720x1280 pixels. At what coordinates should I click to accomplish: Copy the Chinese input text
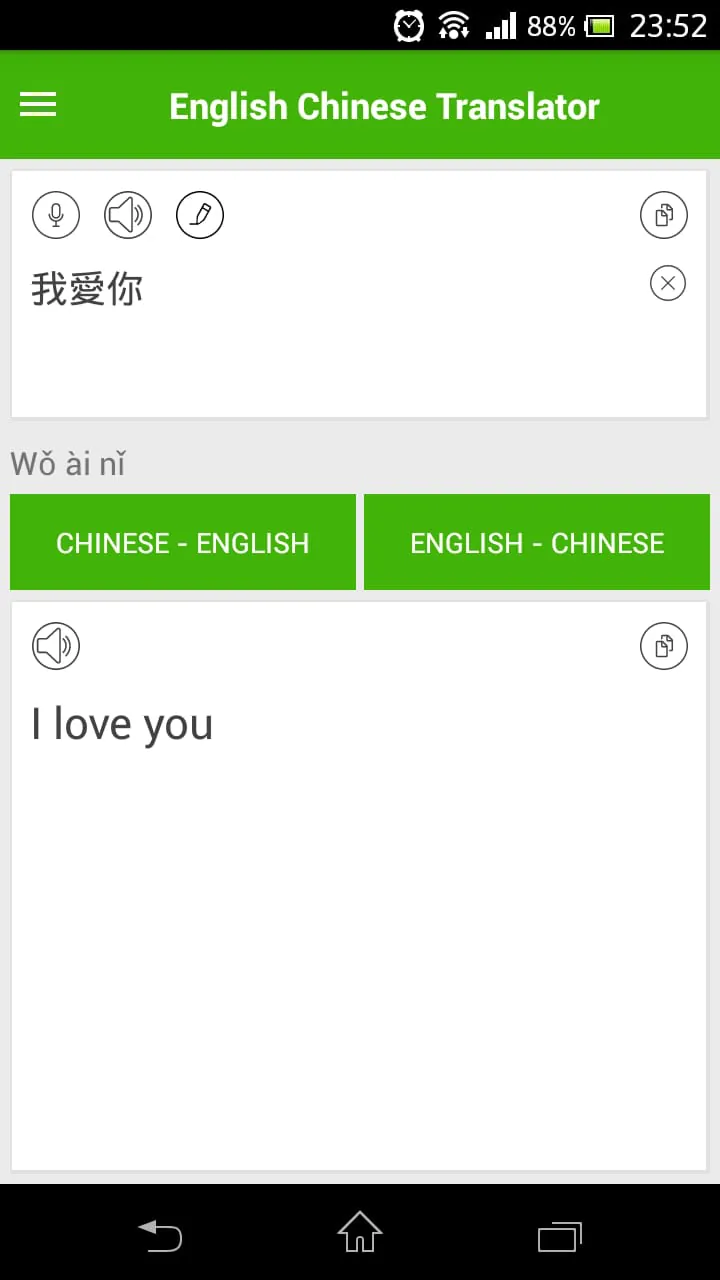point(664,215)
